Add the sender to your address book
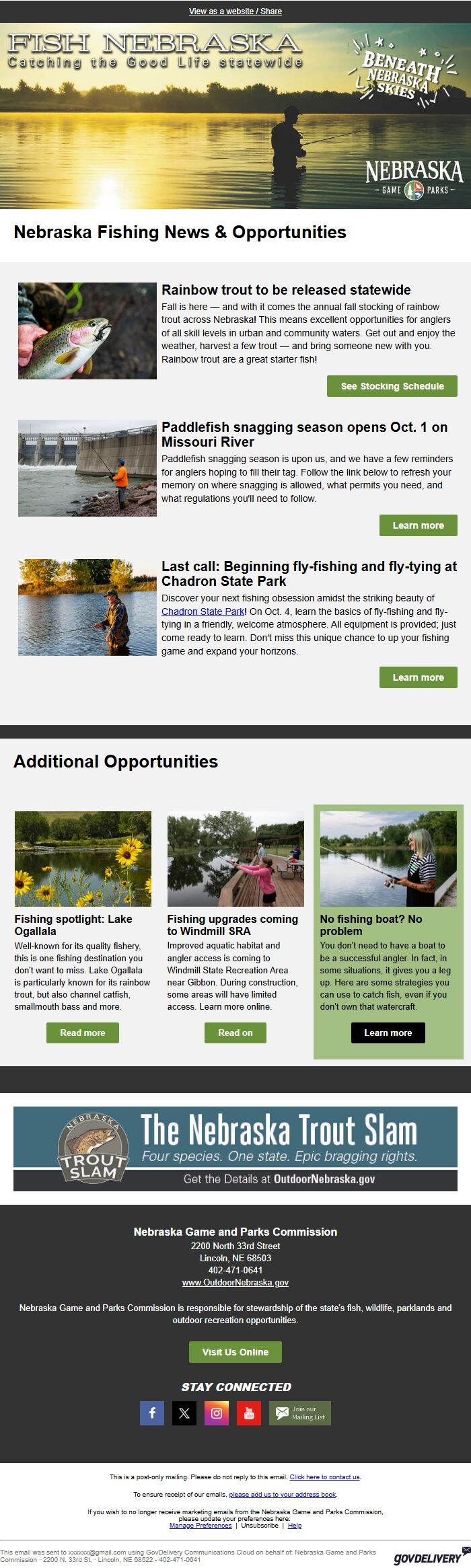 [x=283, y=1494]
